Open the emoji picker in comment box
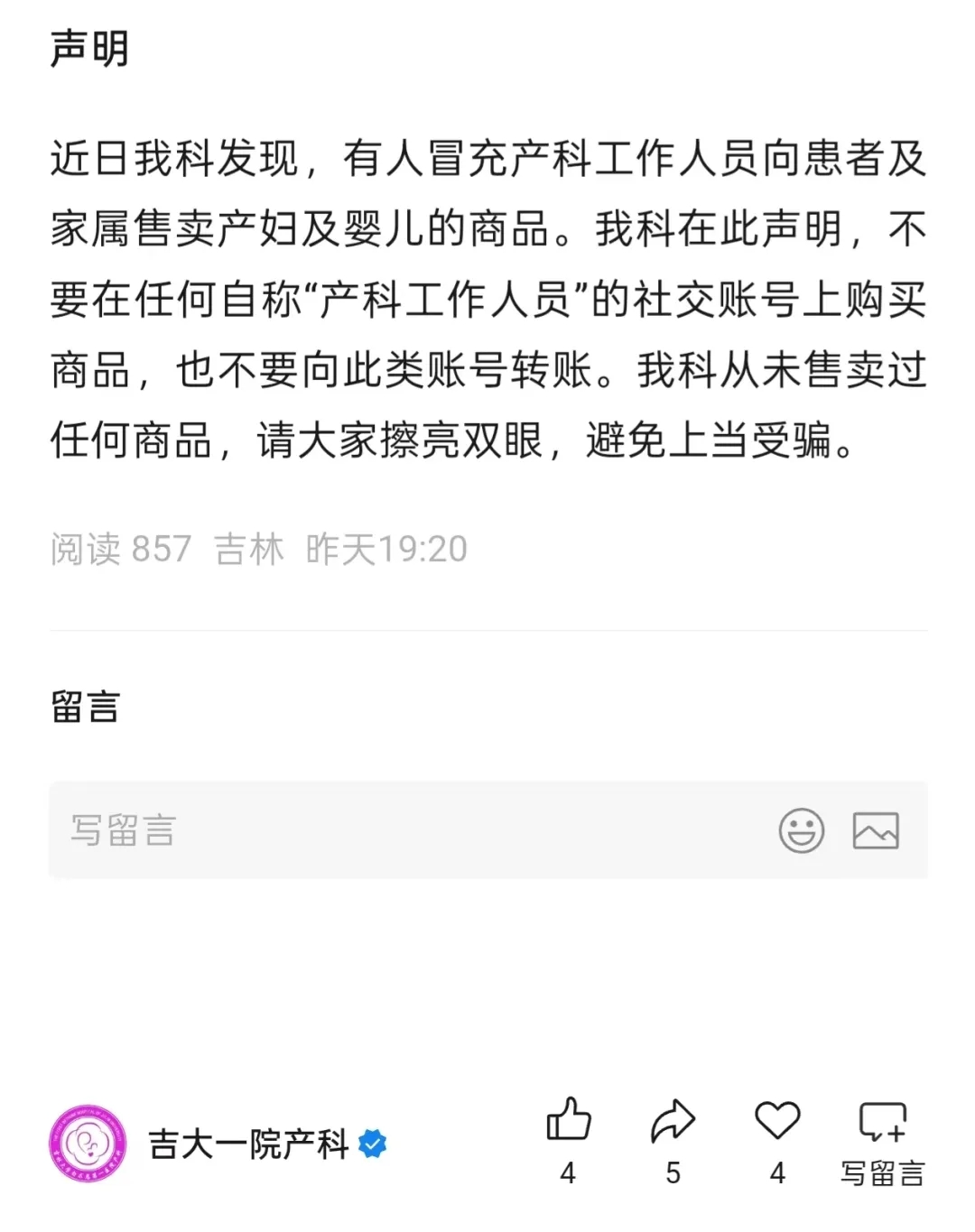The width and height of the screenshot is (975, 1232). 802,830
